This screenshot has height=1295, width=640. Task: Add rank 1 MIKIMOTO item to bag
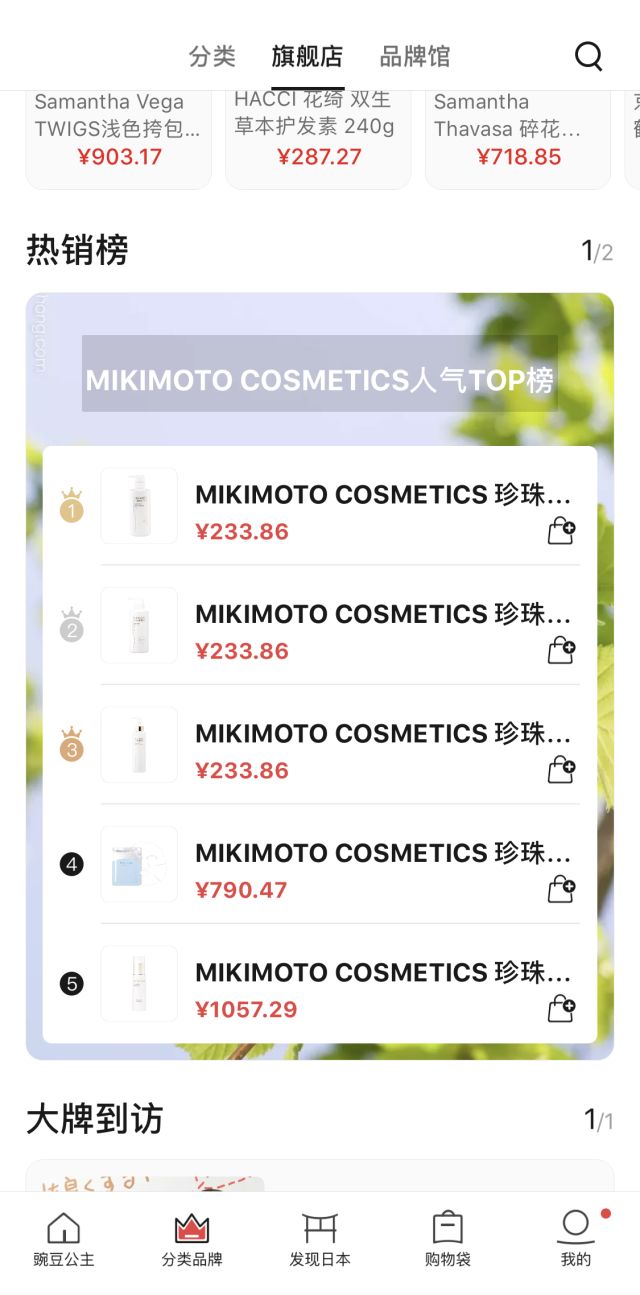[562, 531]
